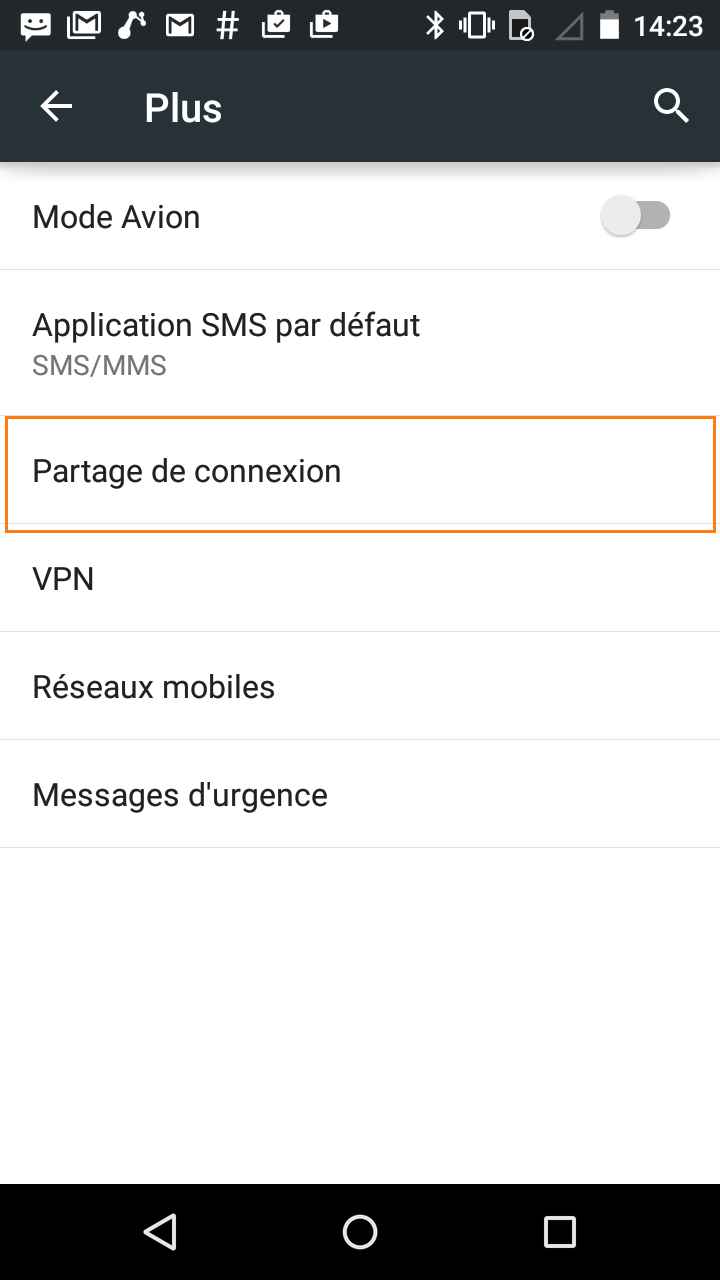The width and height of the screenshot is (720, 1280).
Task: Open recent apps via square button
Action: [x=559, y=1231]
